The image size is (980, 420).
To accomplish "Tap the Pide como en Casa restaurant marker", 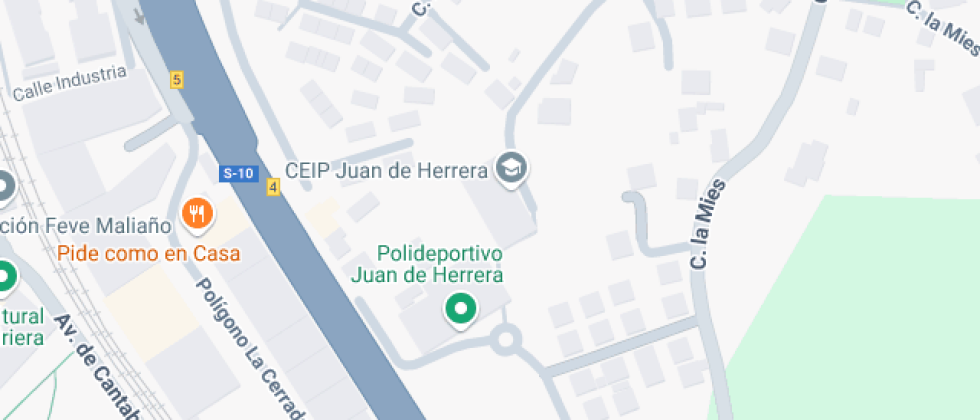I will 198,214.
